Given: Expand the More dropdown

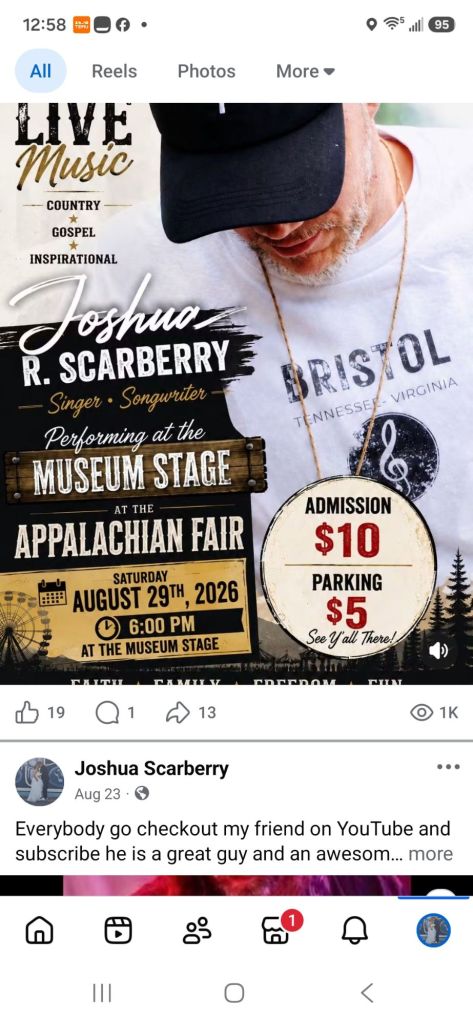Looking at the screenshot, I should 305,71.
